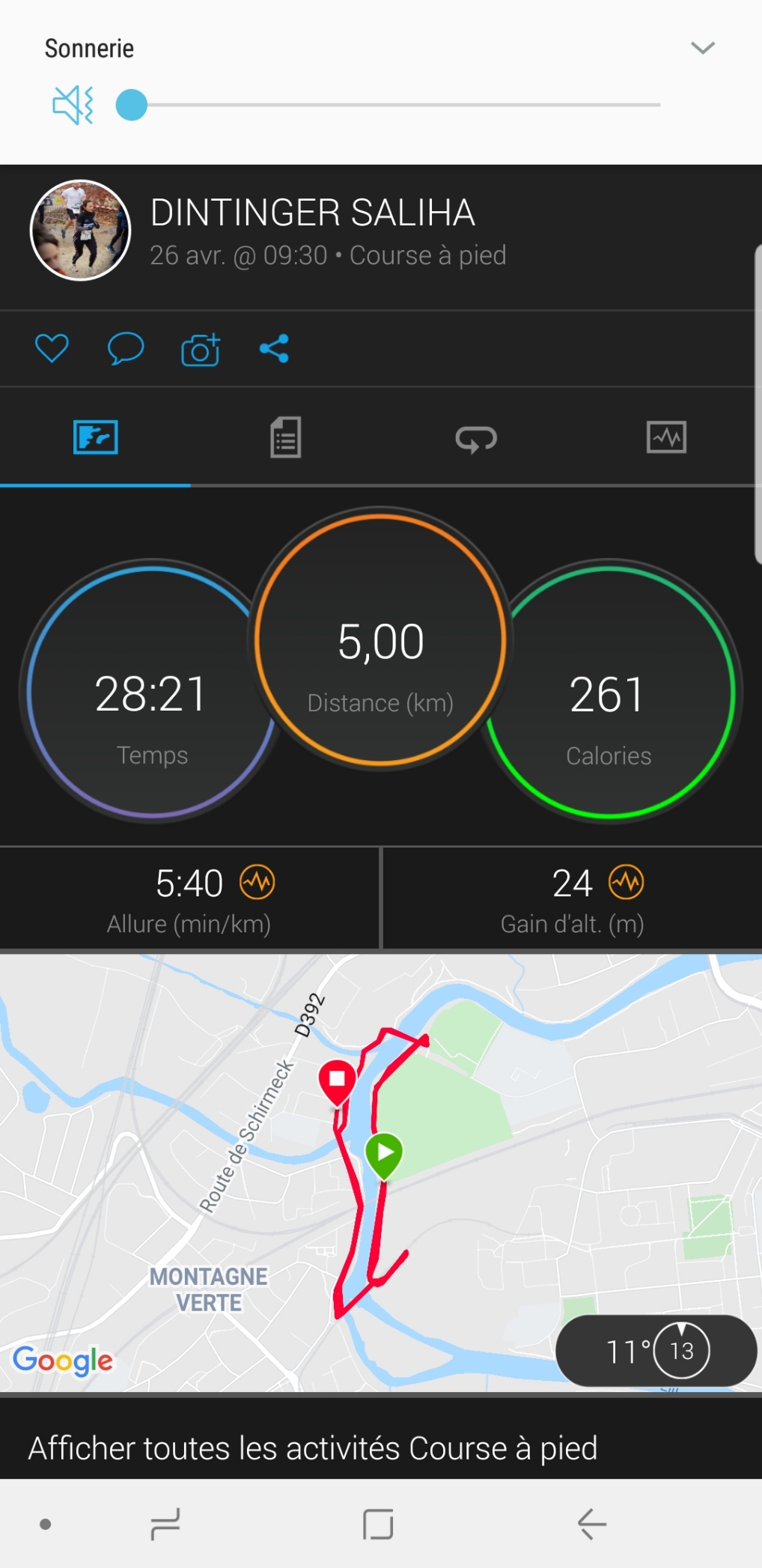Like this running activity
The width and height of the screenshot is (762, 1568).
coord(52,349)
